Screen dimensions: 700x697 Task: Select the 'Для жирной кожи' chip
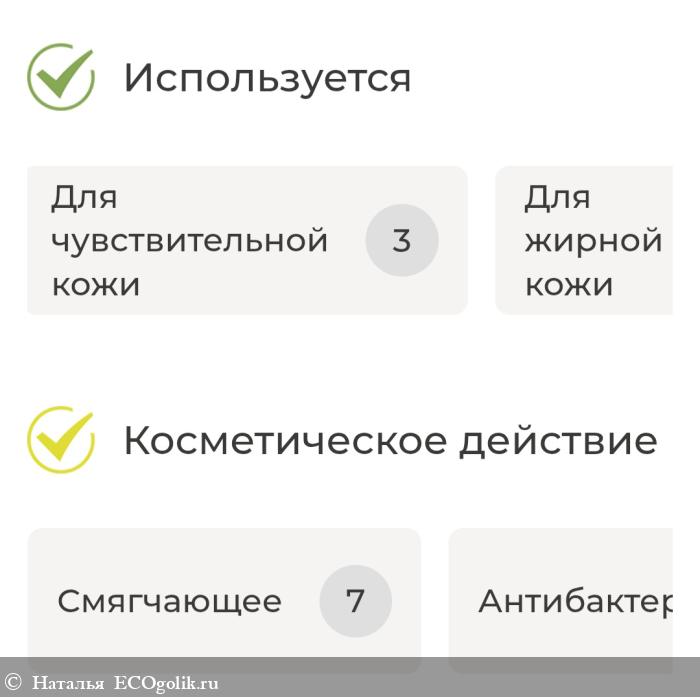coord(590,241)
